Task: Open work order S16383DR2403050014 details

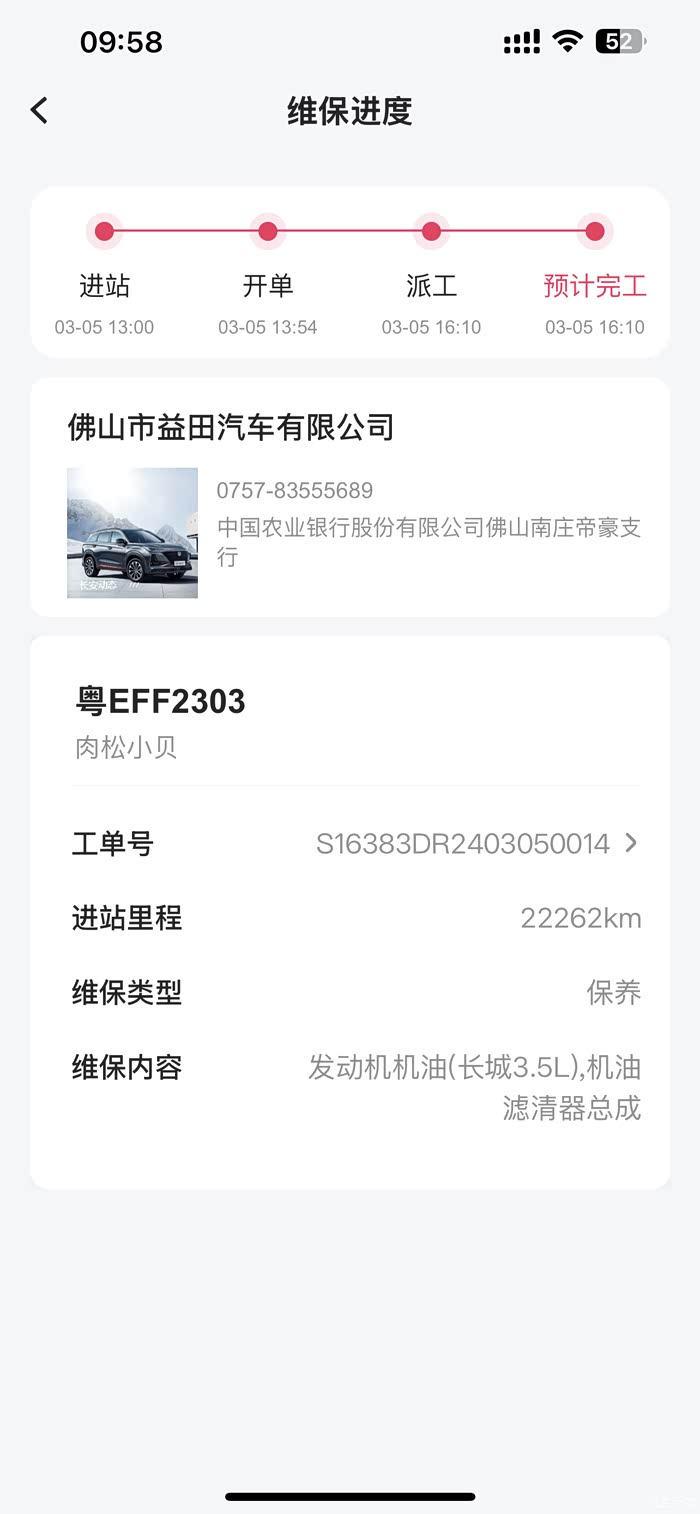Action: tap(476, 843)
